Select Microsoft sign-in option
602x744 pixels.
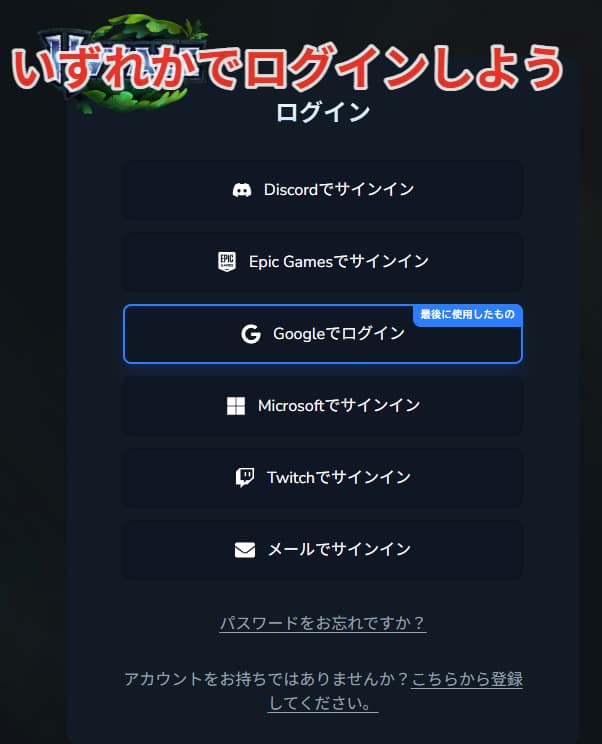click(322, 406)
